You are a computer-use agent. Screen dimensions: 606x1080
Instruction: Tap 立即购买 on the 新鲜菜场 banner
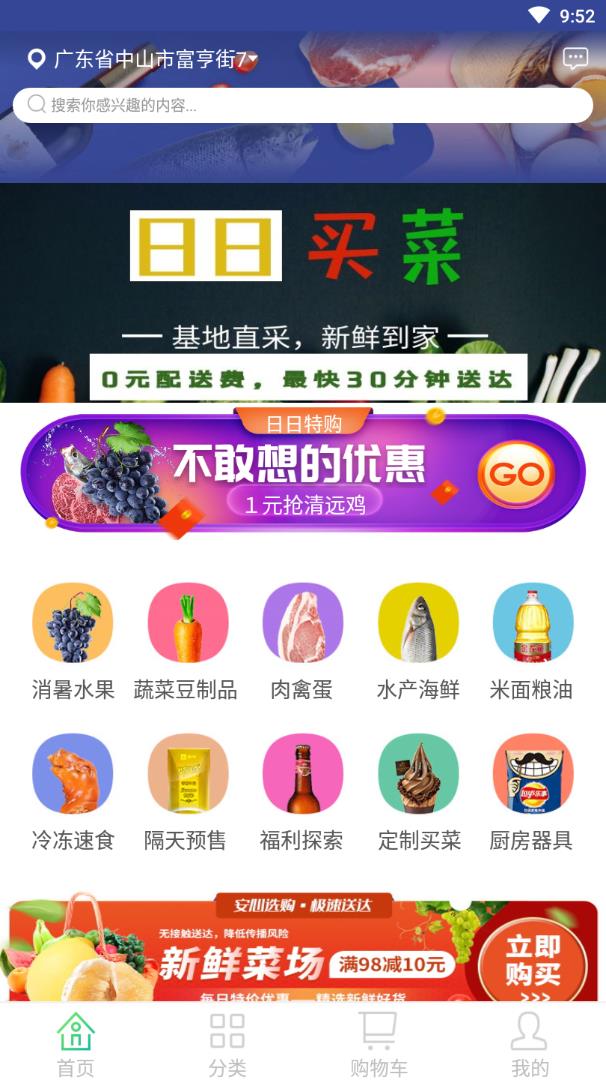532,962
